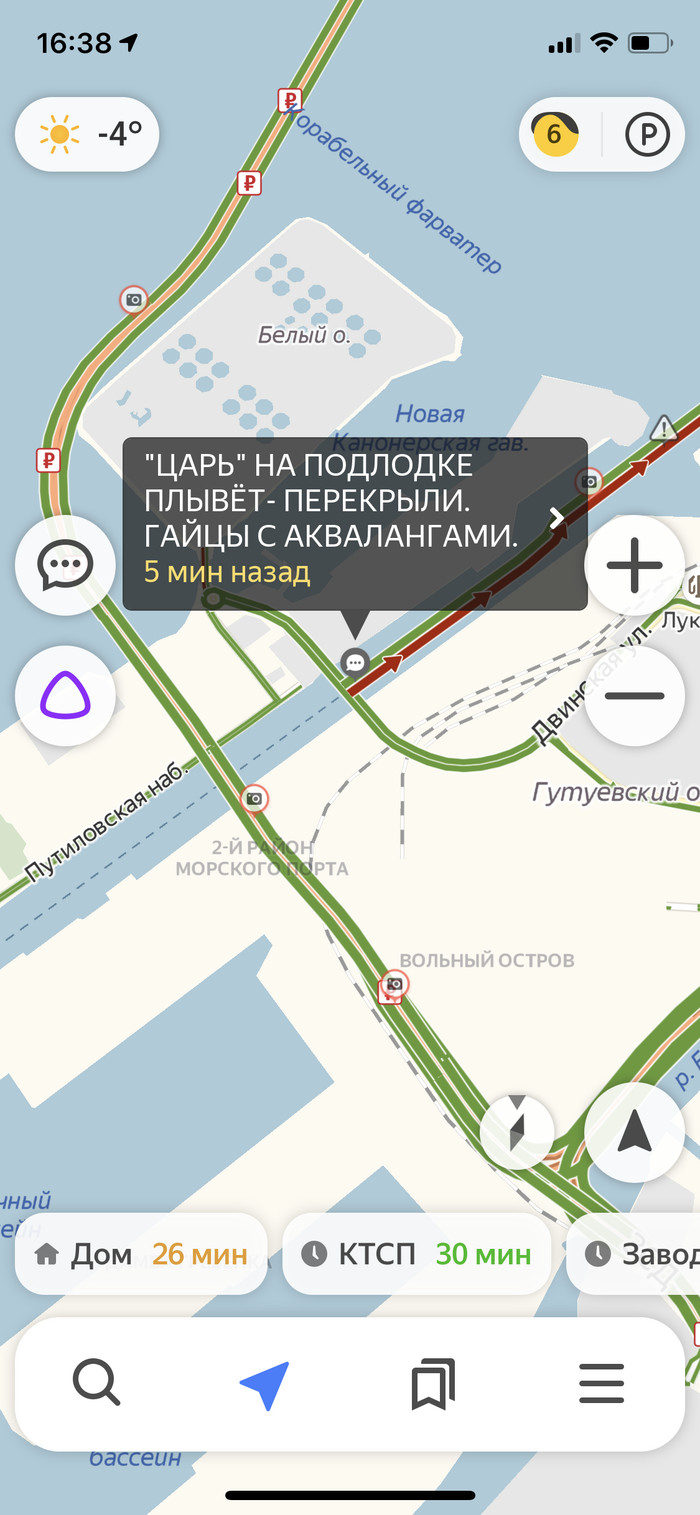This screenshot has height=1515, width=700.
Task: Open the road comment about ЦАРЬ НА ПОДЛОДКЕ
Action: pyautogui.click(x=354, y=524)
